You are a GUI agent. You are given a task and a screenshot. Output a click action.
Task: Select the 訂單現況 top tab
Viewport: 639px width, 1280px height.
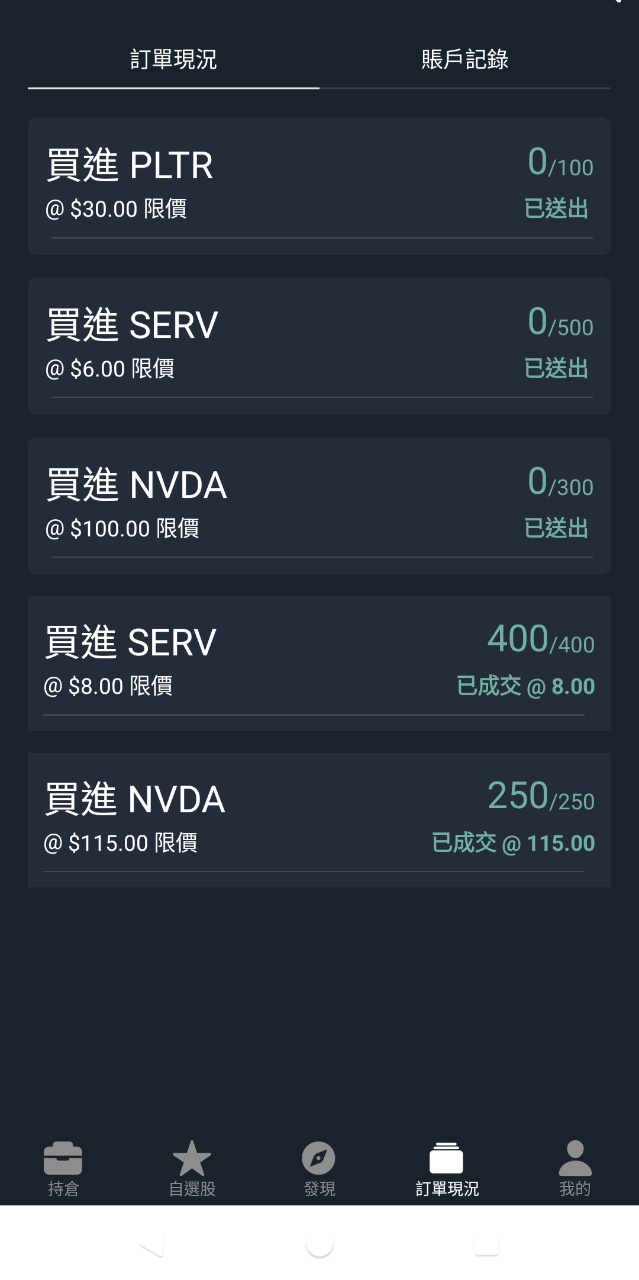click(x=173, y=60)
